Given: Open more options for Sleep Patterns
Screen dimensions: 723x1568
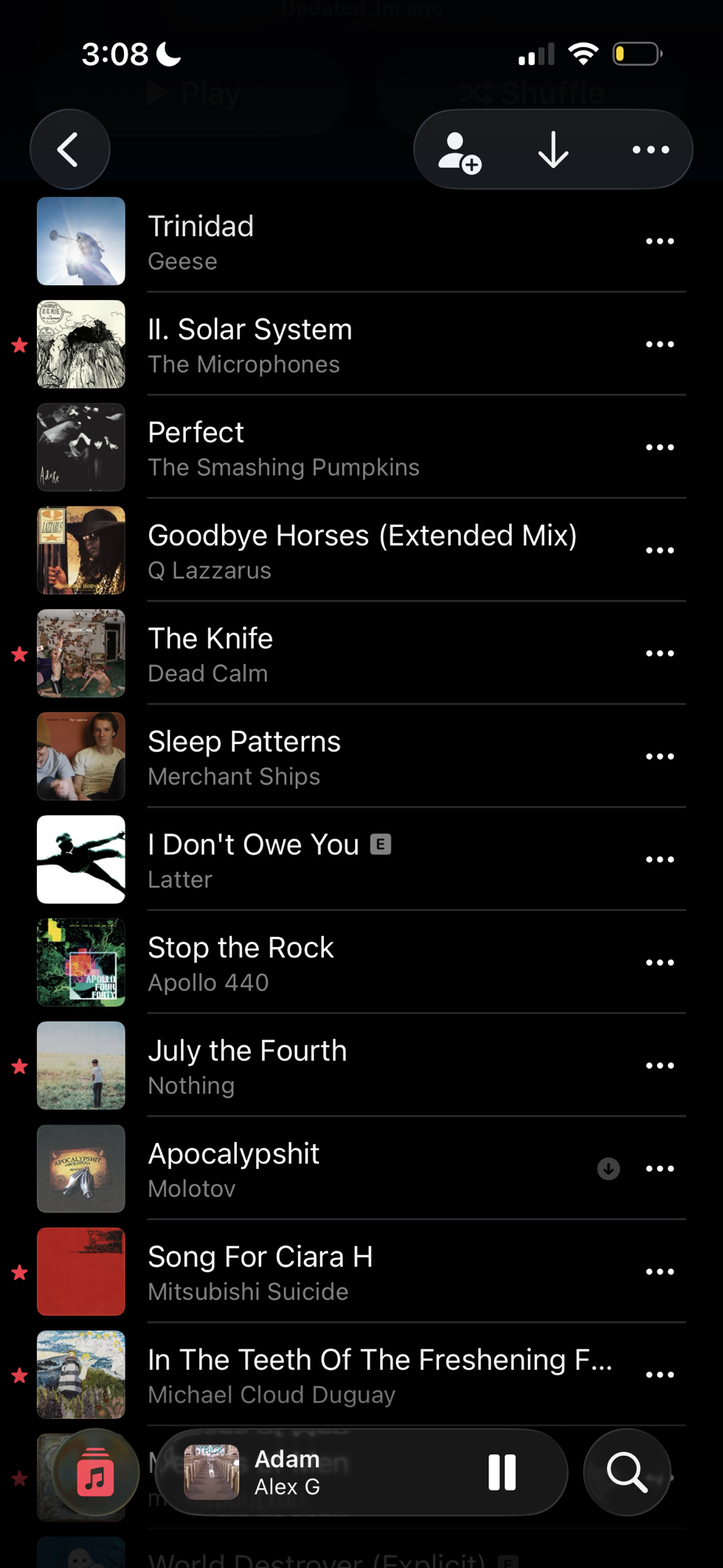Looking at the screenshot, I should pos(659,757).
